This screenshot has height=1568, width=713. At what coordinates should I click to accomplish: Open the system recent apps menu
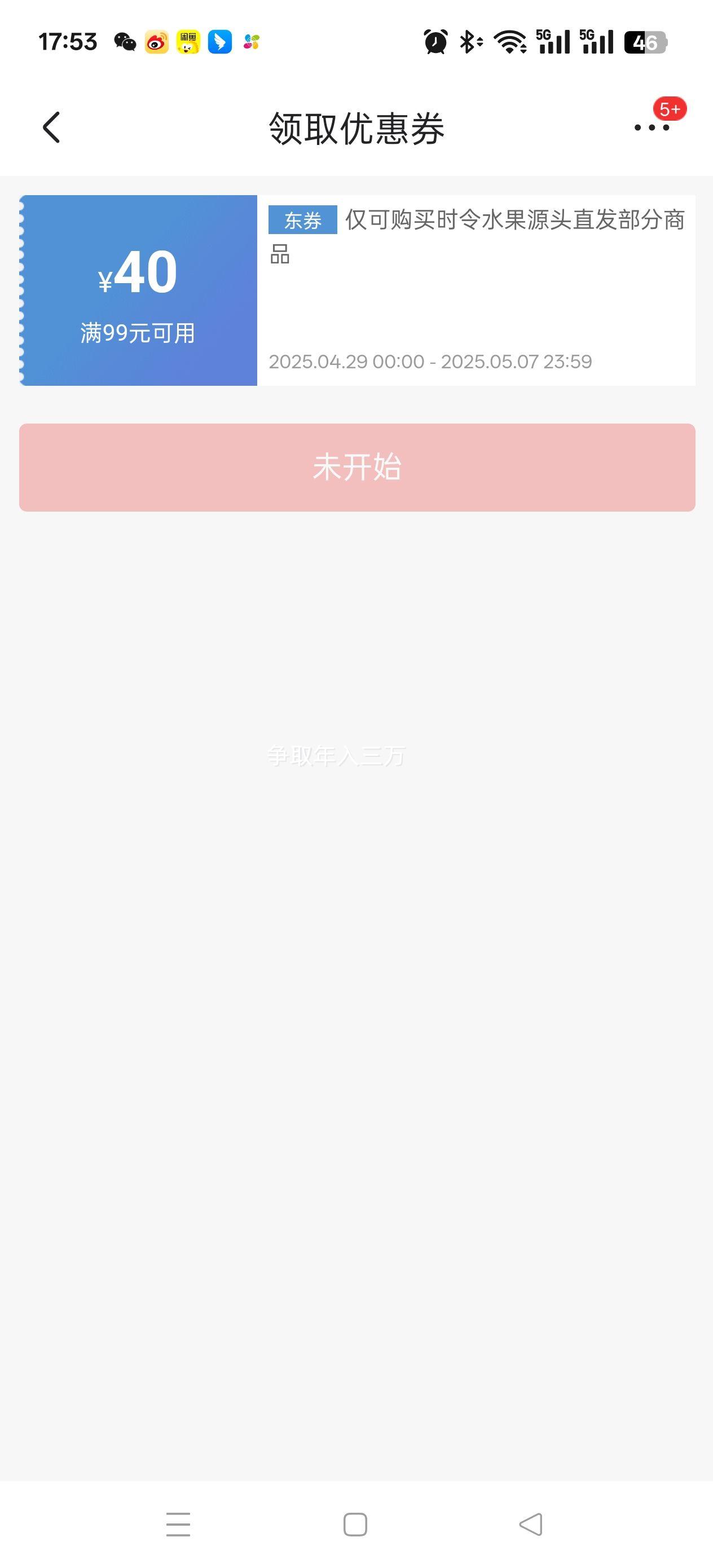(178, 1524)
